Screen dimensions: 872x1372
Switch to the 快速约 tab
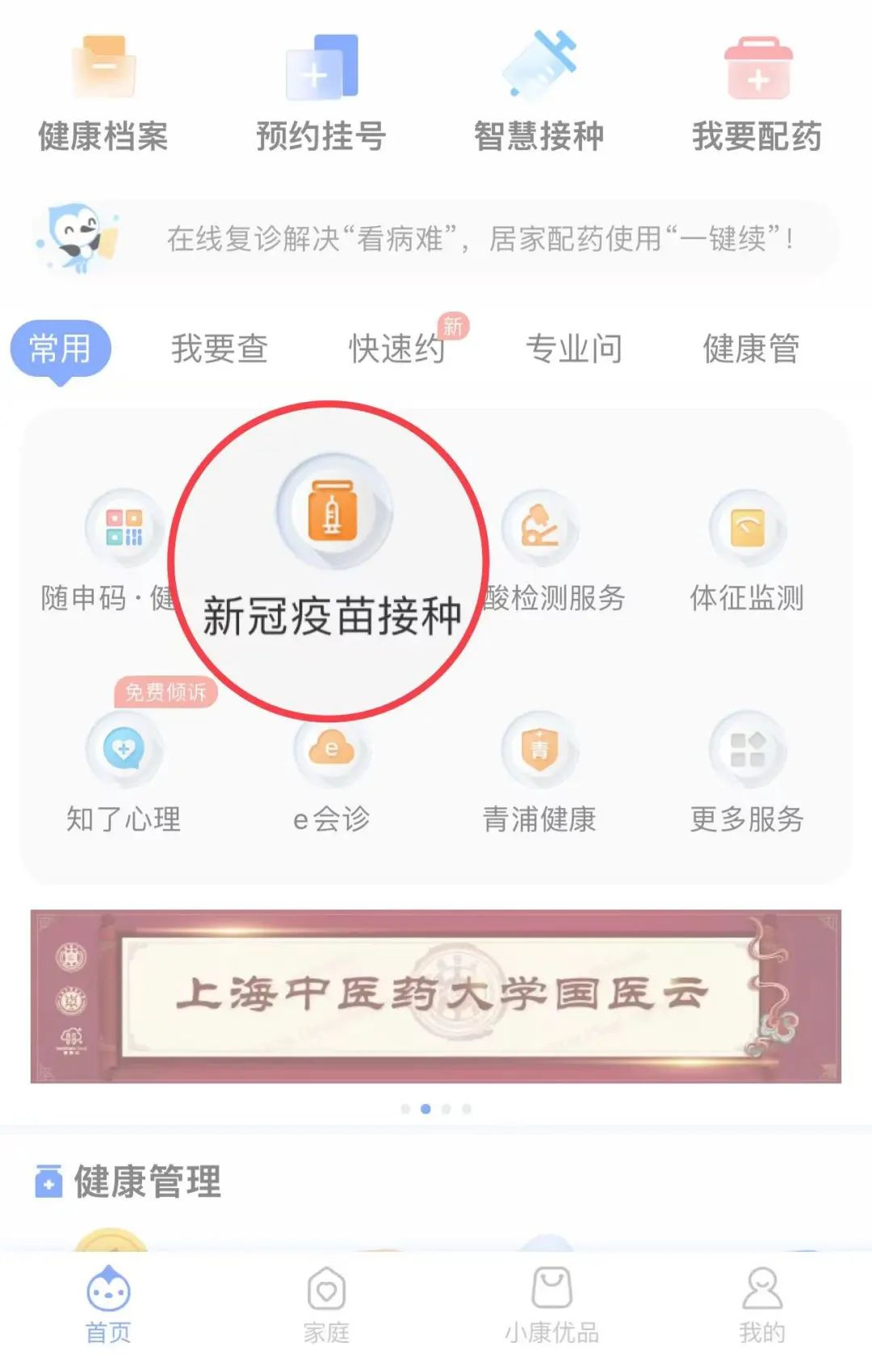coord(396,349)
